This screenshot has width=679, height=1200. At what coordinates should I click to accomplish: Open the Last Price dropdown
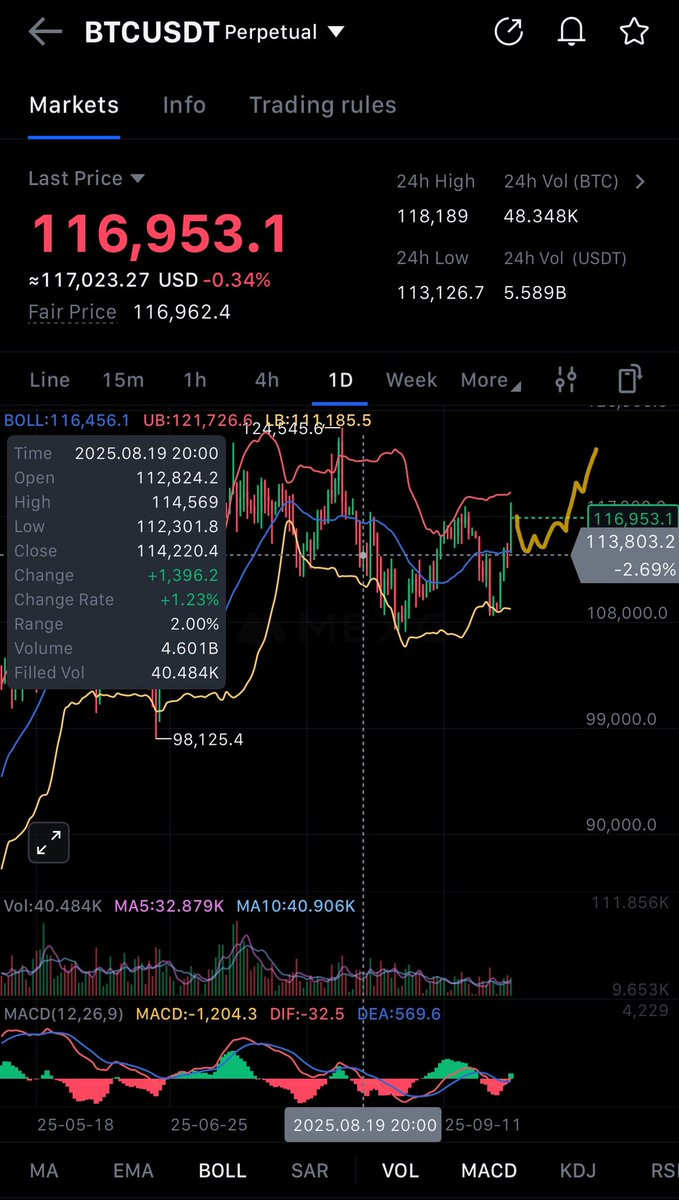pos(86,178)
